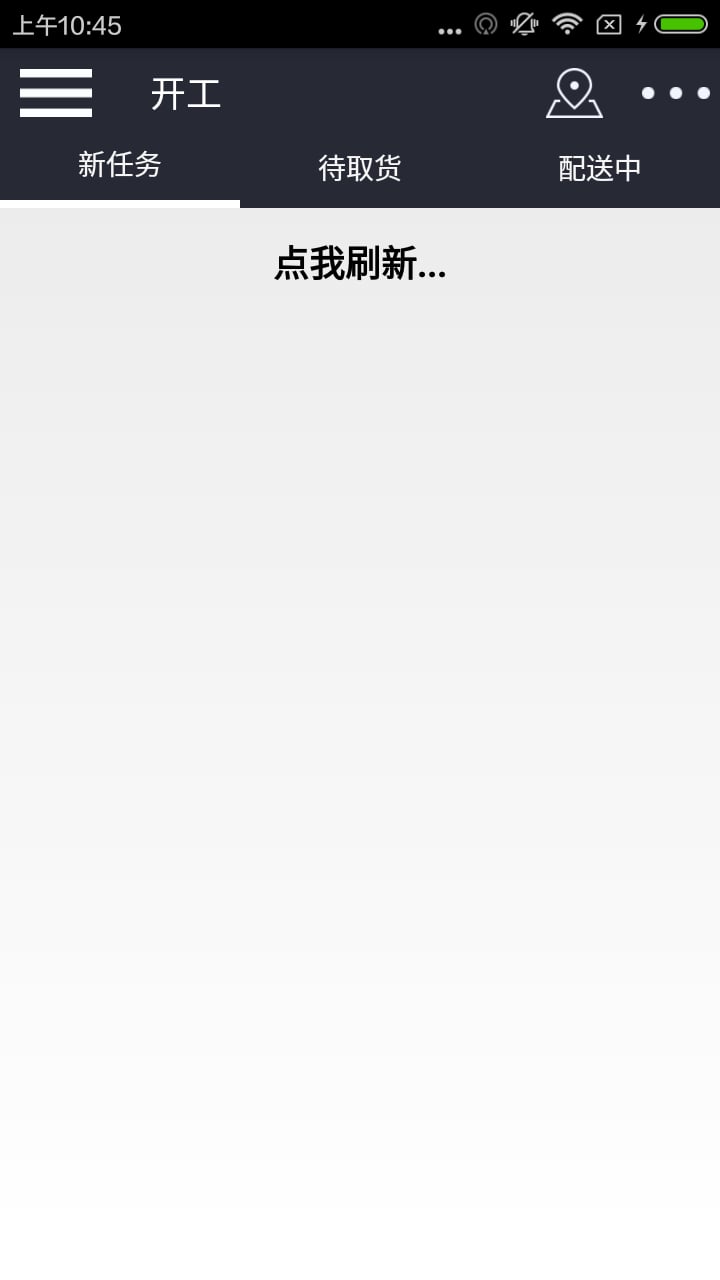Open the three-dot overflow menu
This screenshot has height=1280, width=720.
[675, 93]
